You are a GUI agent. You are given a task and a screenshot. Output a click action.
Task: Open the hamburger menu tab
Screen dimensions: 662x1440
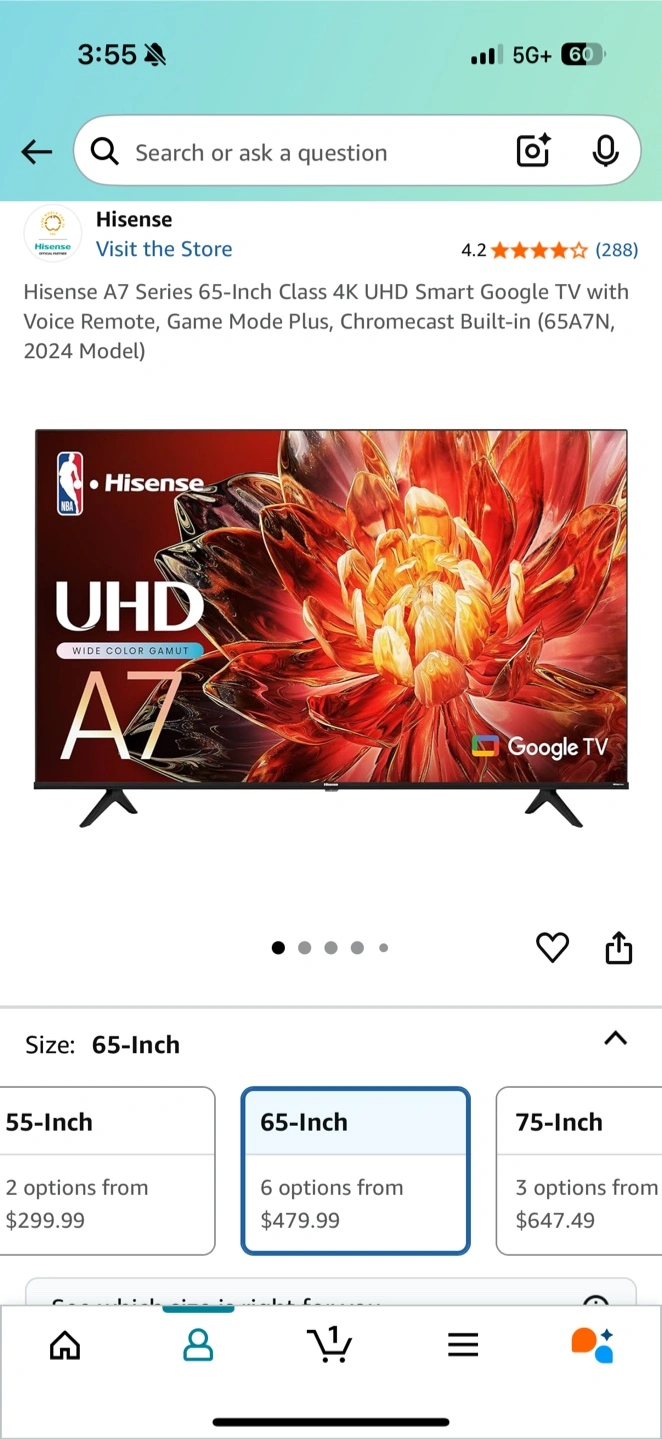[x=463, y=1345]
